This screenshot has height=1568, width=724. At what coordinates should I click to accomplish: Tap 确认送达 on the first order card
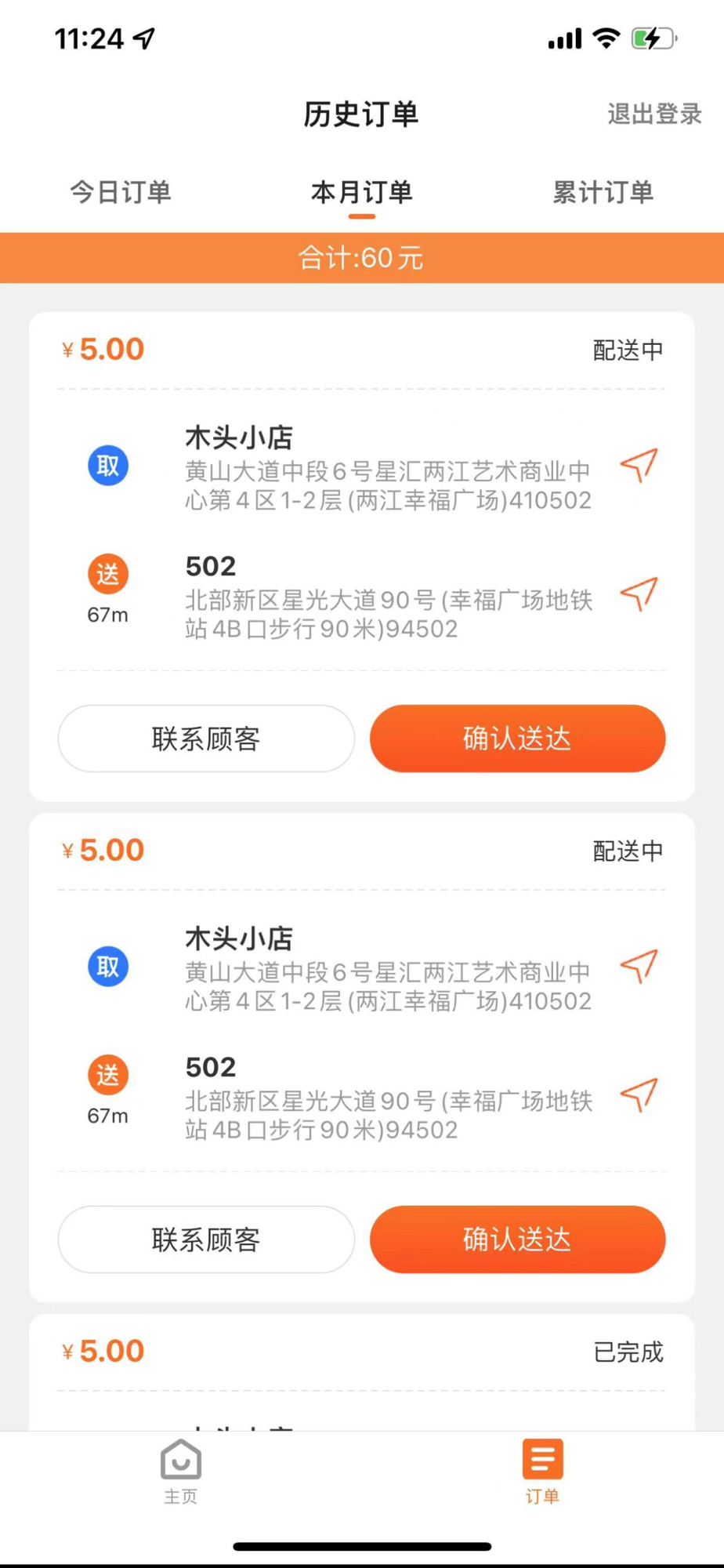[x=517, y=739]
